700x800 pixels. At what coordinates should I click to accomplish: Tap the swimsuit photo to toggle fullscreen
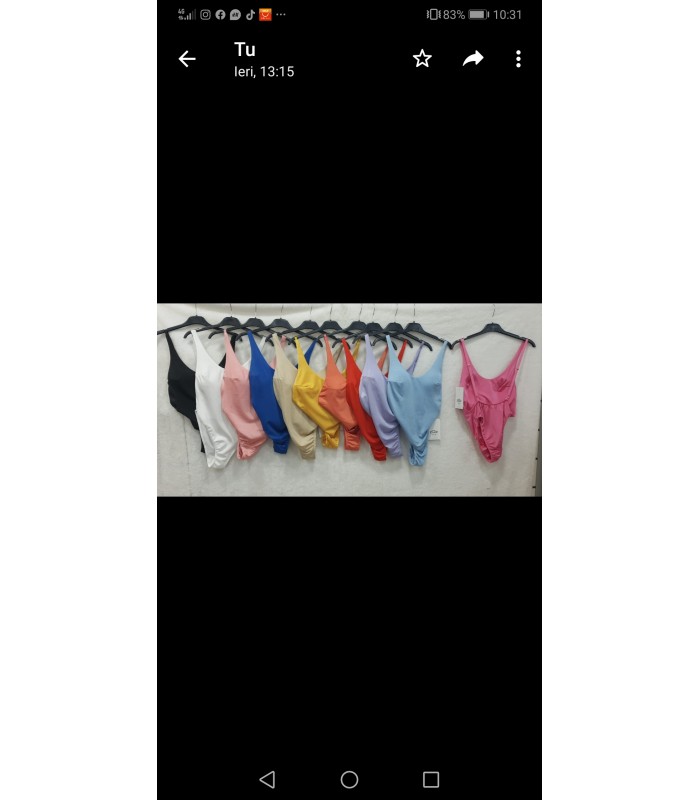[349, 399]
